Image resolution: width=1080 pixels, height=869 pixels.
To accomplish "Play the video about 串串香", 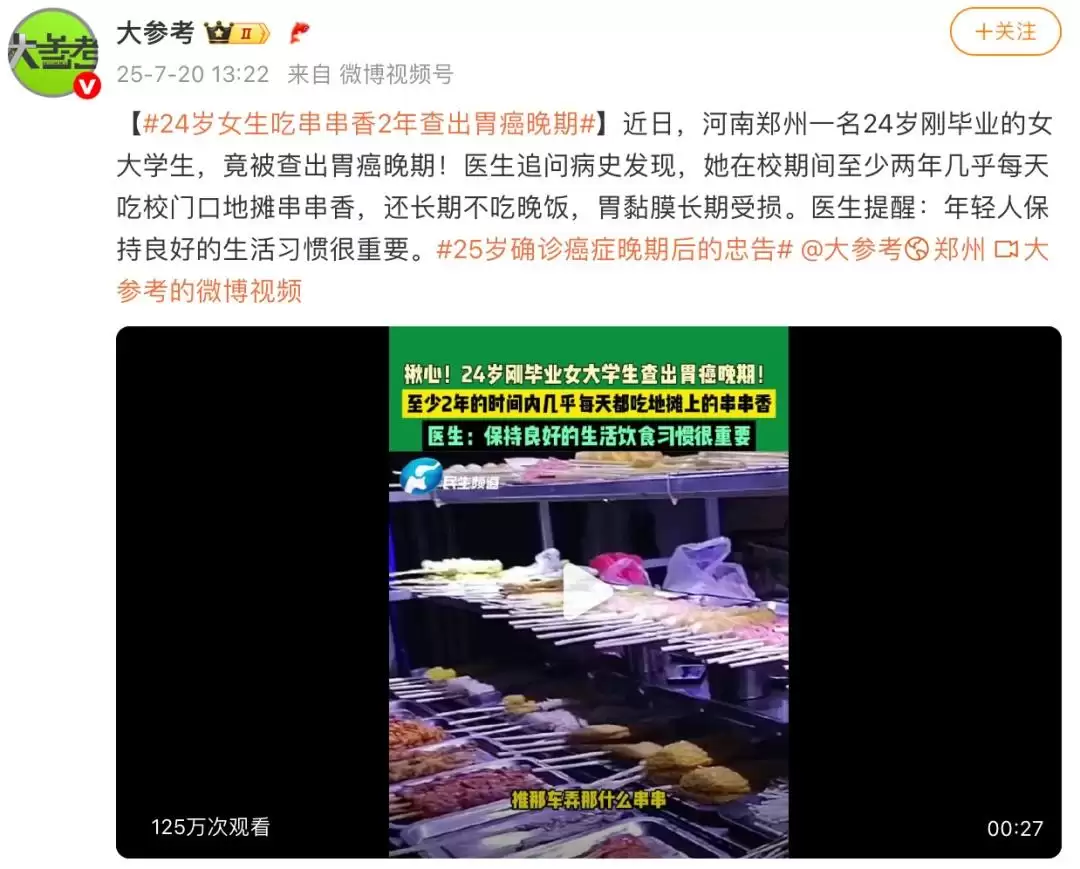I will click(x=587, y=591).
